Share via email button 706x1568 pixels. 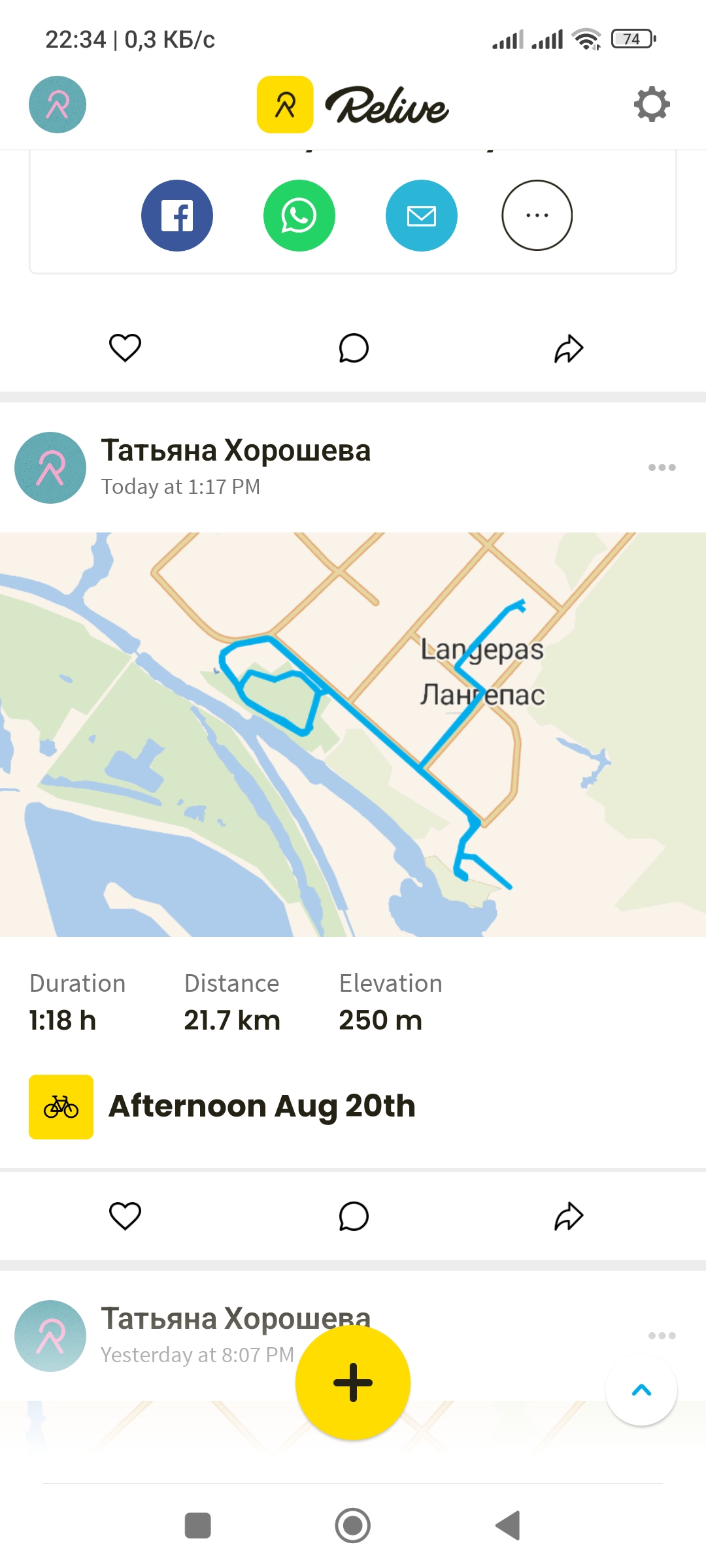coord(422,216)
